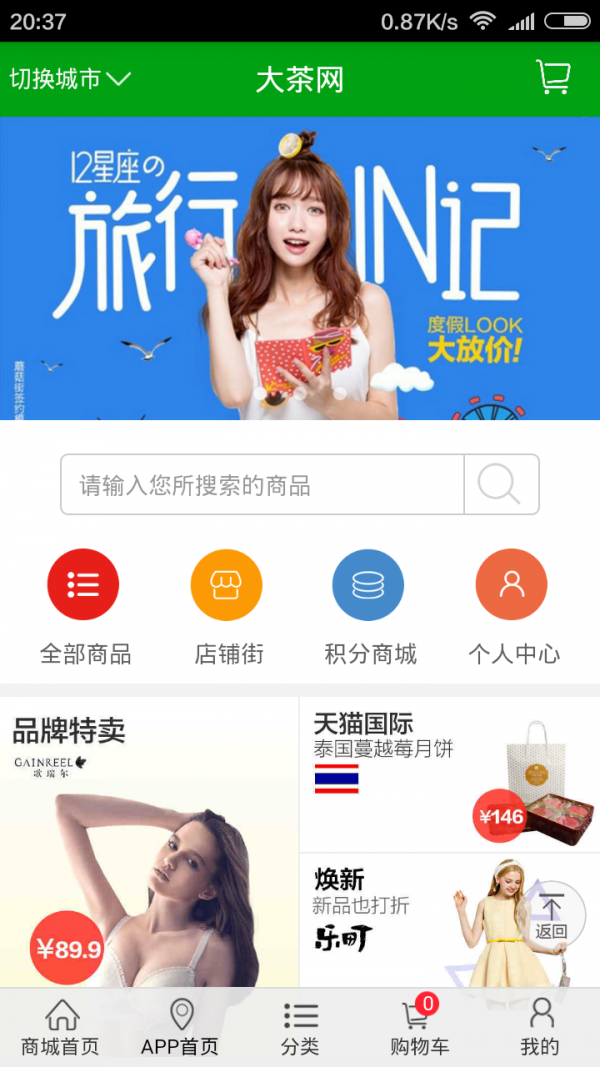The width and height of the screenshot is (600, 1067).
Task: Open the shopping cart icon in header
Action: 553,78
